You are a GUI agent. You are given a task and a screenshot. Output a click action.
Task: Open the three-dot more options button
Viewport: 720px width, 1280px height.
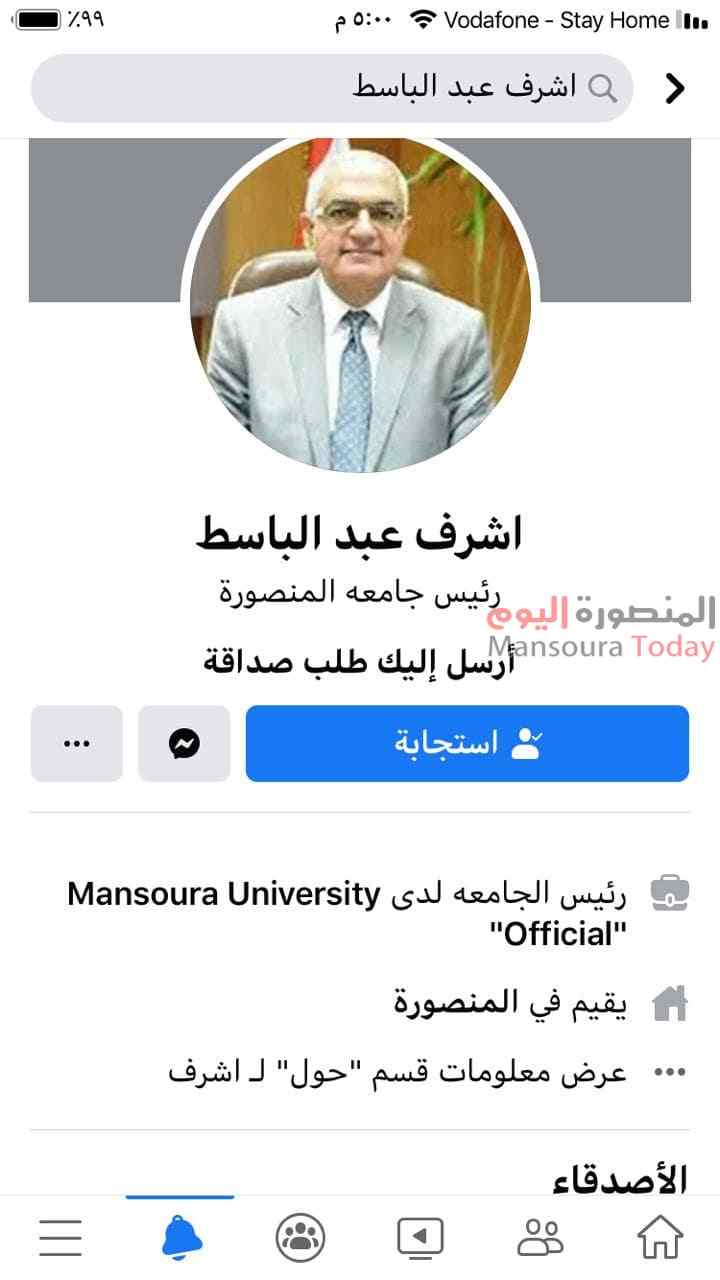click(77, 743)
